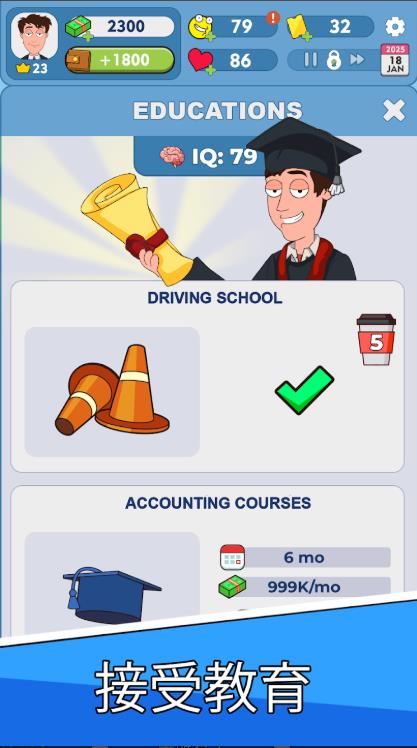Add more cash with the 2300 plus
The width and height of the screenshot is (417, 748).
tap(88, 36)
